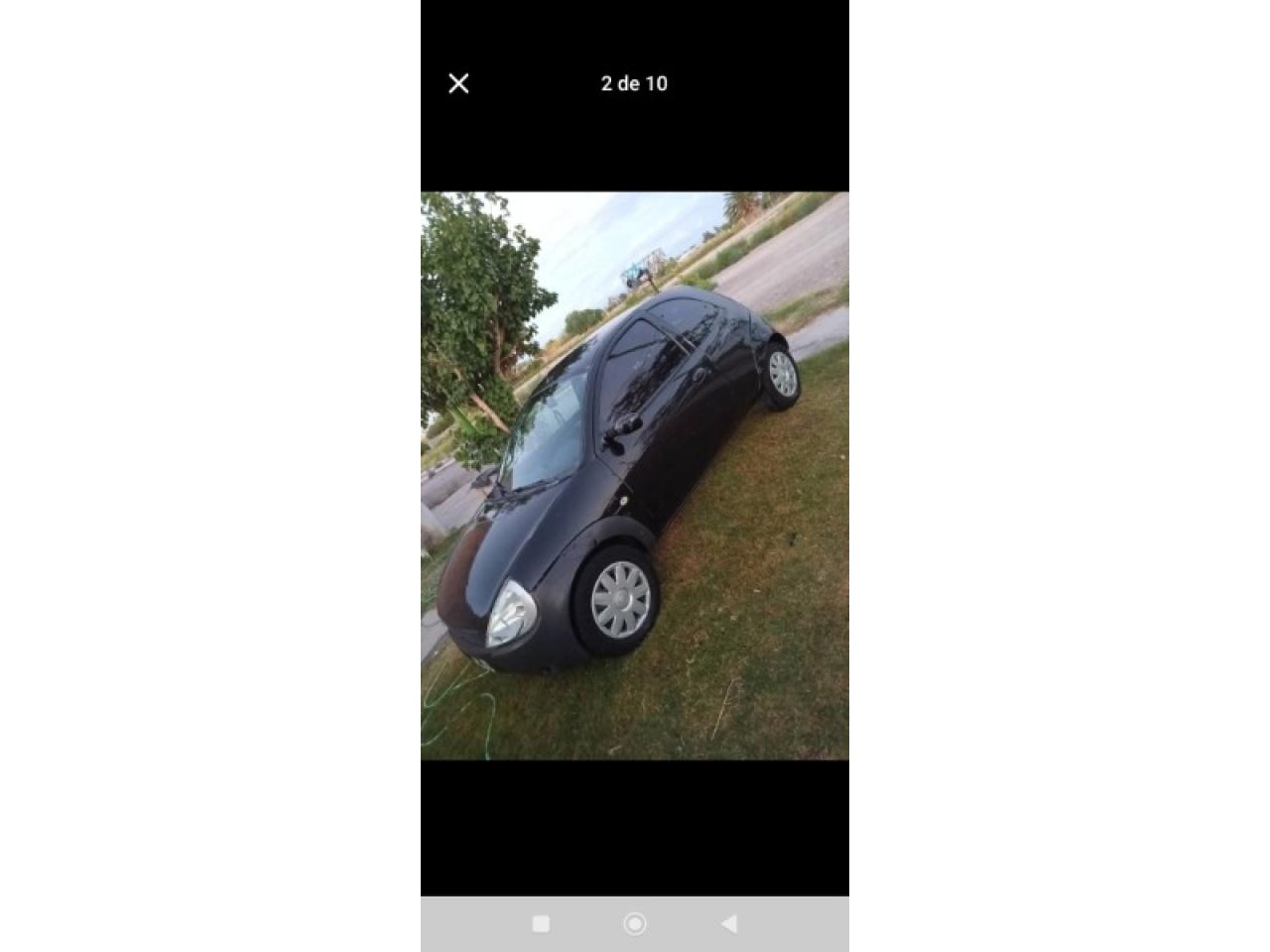Open recent apps
This screenshot has width=1270, height=952.
click(541, 924)
